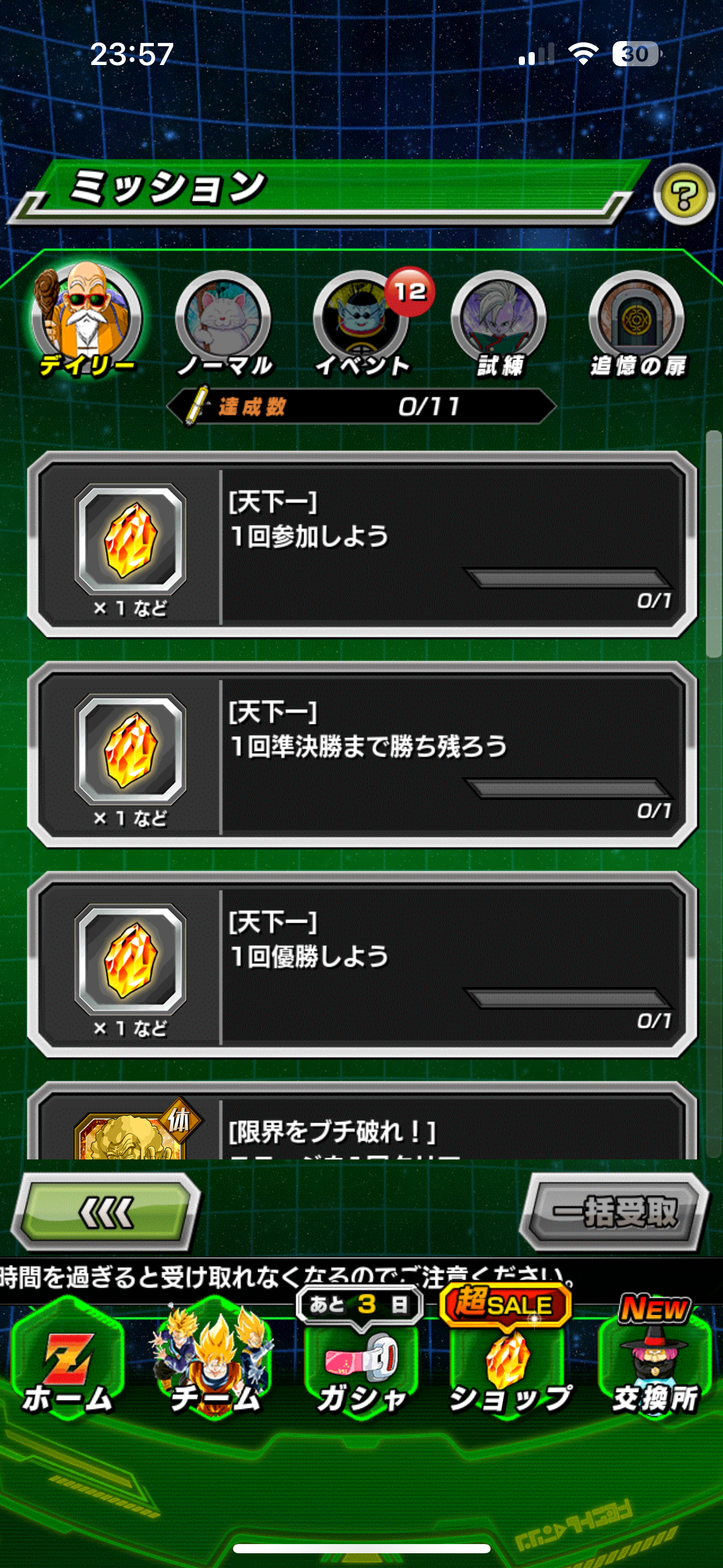This screenshot has width=723, height=1568.
Task: Open the 1回参加しよう mission card
Action: point(362,545)
